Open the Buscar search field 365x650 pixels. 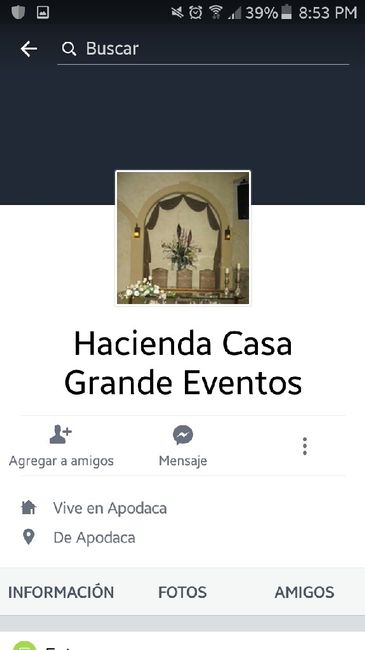203,49
